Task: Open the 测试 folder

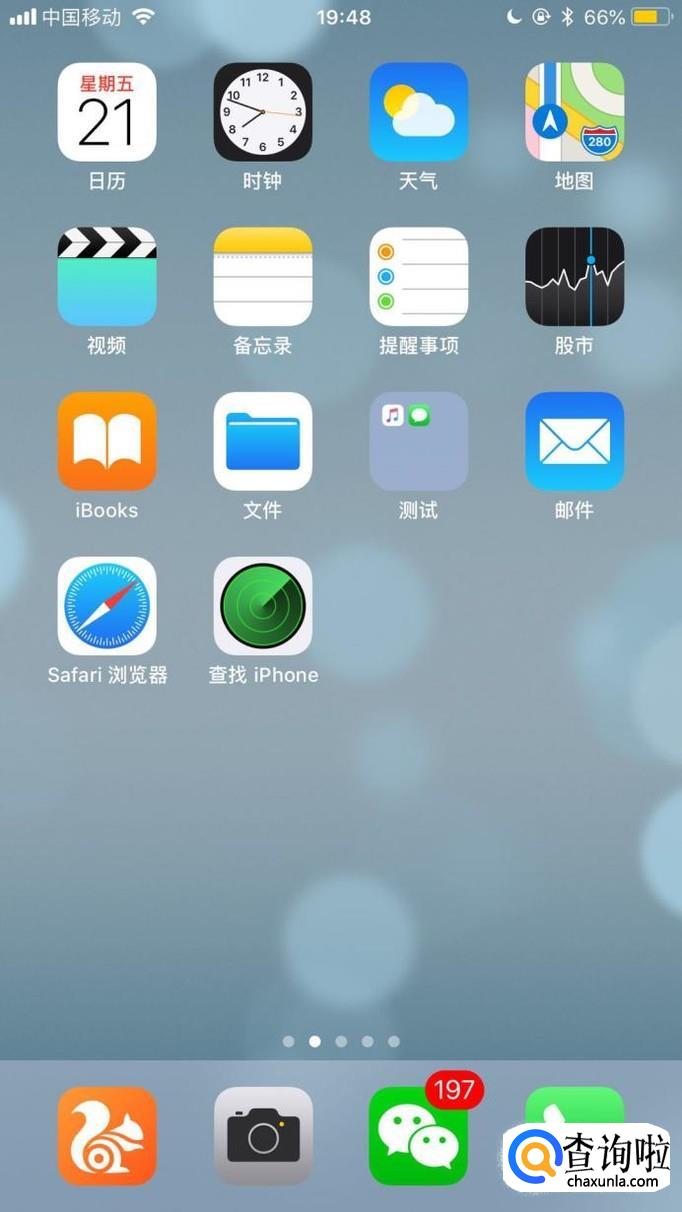Action: 419,441
